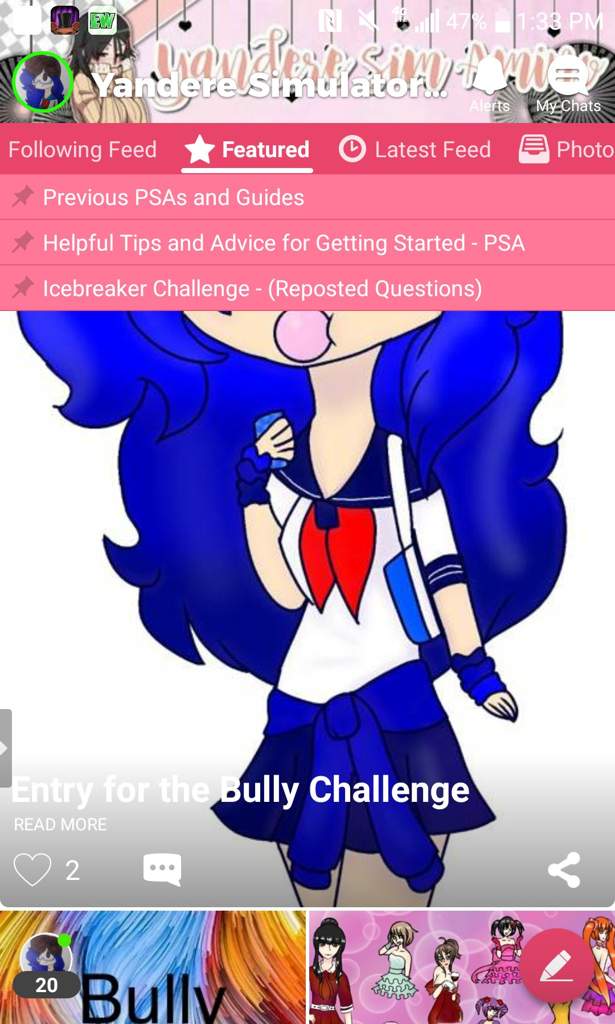Compose a new post with the pencil button
The height and width of the screenshot is (1024, 615).
click(557, 965)
